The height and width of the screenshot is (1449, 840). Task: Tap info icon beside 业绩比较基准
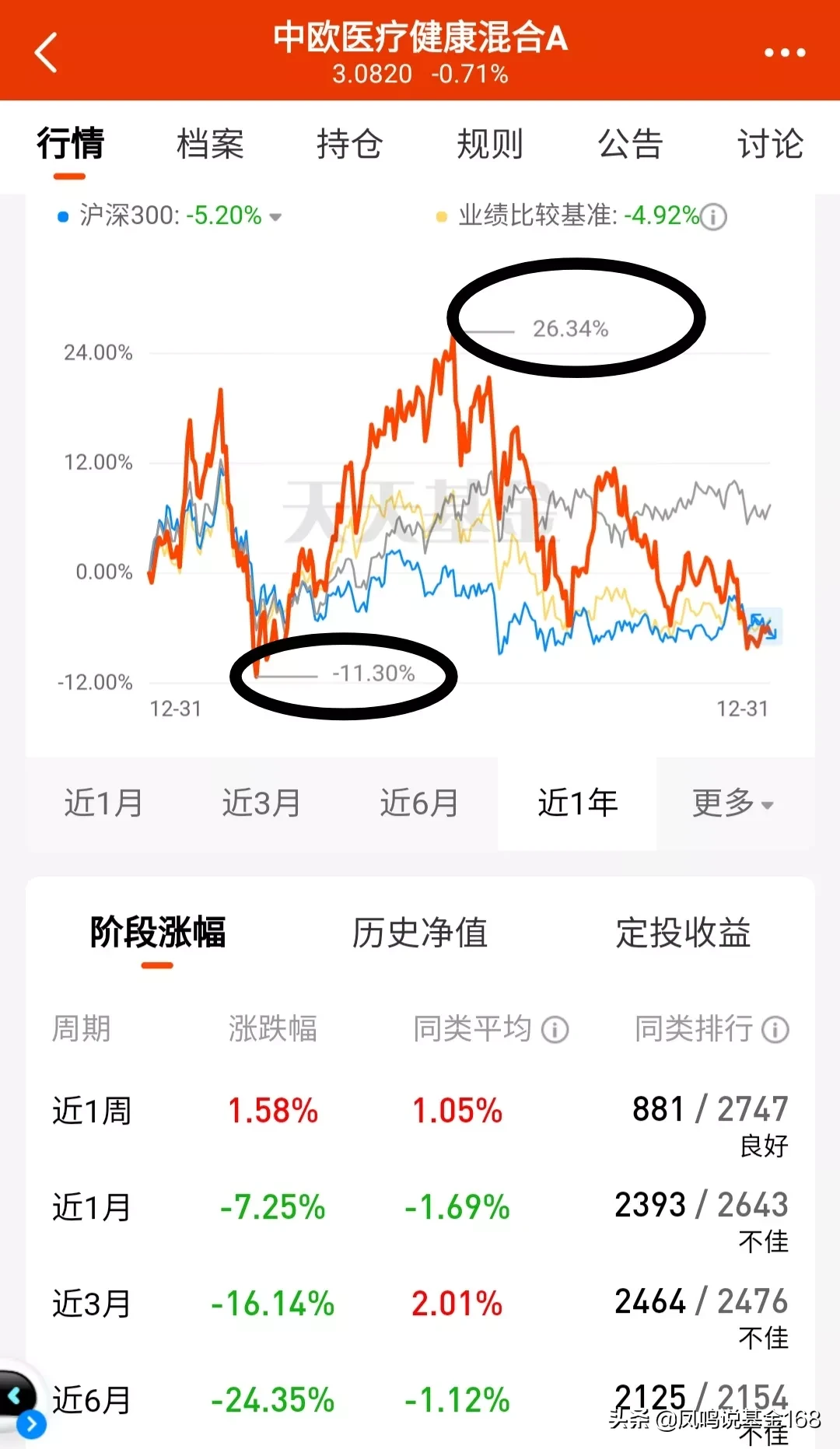[x=714, y=217]
